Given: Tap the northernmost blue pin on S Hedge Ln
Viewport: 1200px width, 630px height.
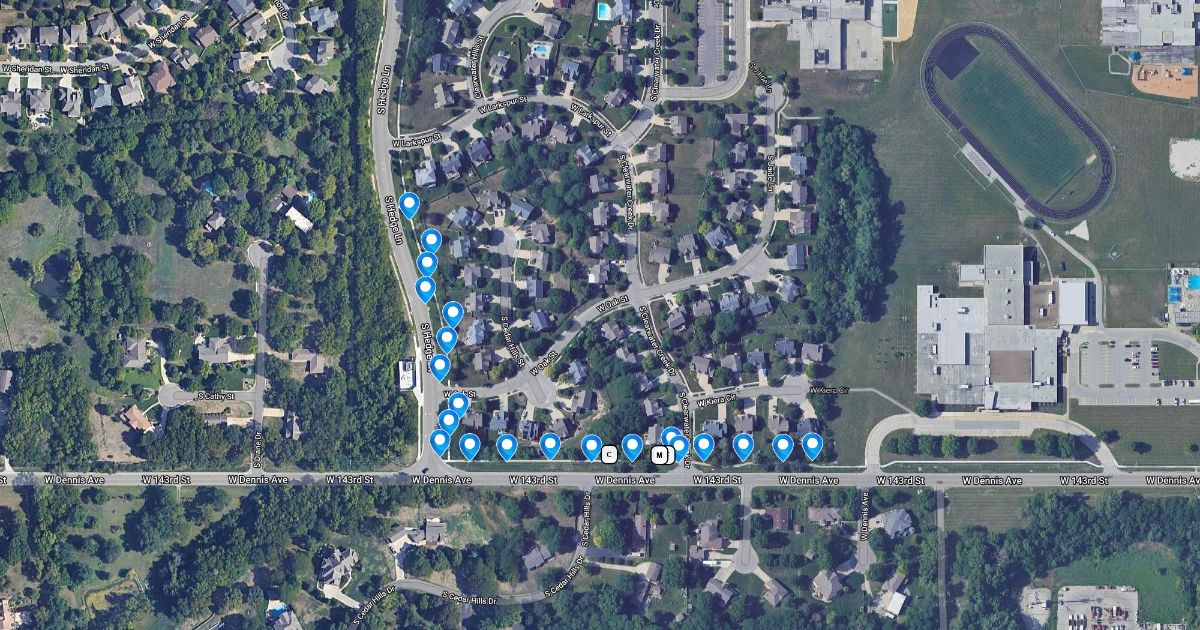Looking at the screenshot, I should click(x=408, y=205).
